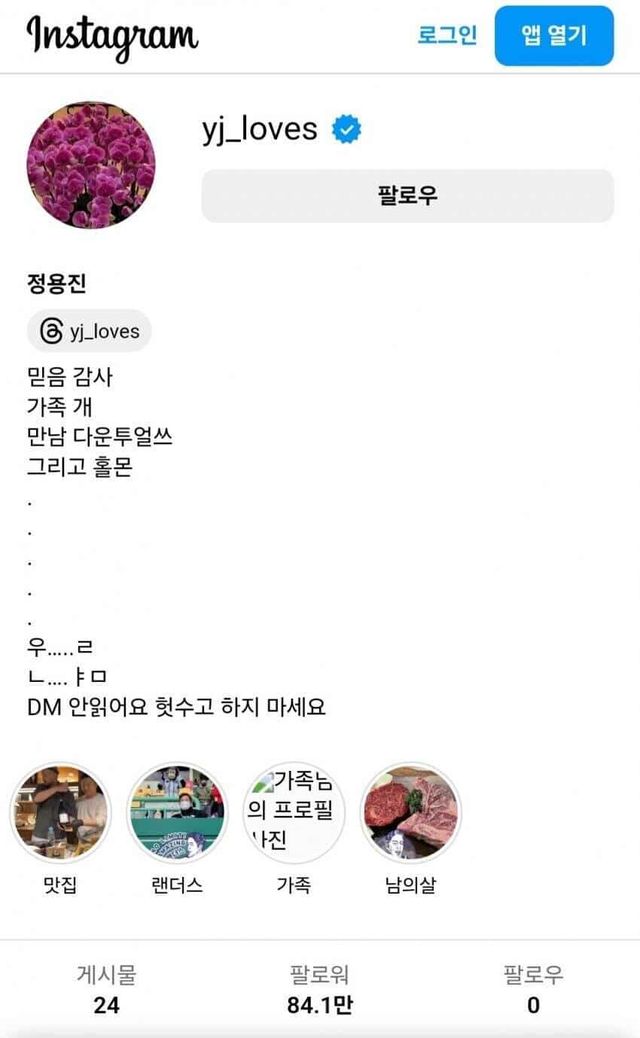This screenshot has height=1038, width=640.
Task: Open the 가족 story highlight
Action: 294,812
